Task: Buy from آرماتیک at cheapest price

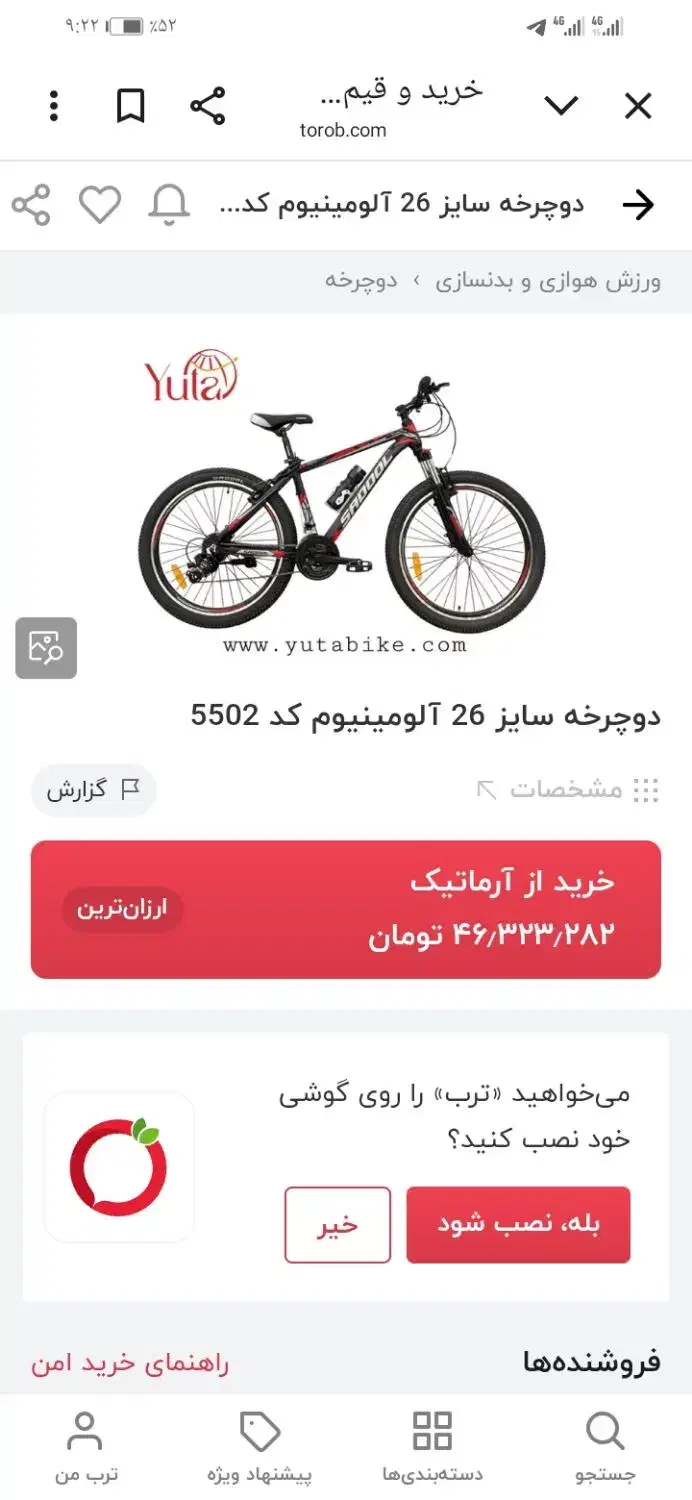Action: click(x=346, y=909)
